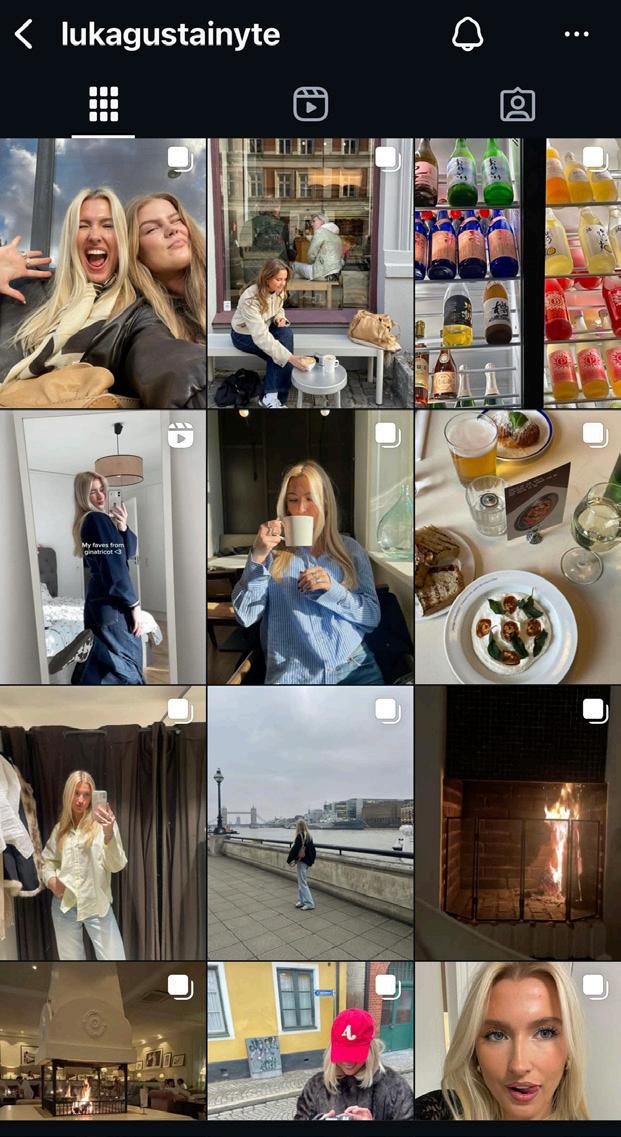Image resolution: width=621 pixels, height=1137 pixels.
Task: Open the fitting room mirror selfie post
Action: tap(103, 823)
